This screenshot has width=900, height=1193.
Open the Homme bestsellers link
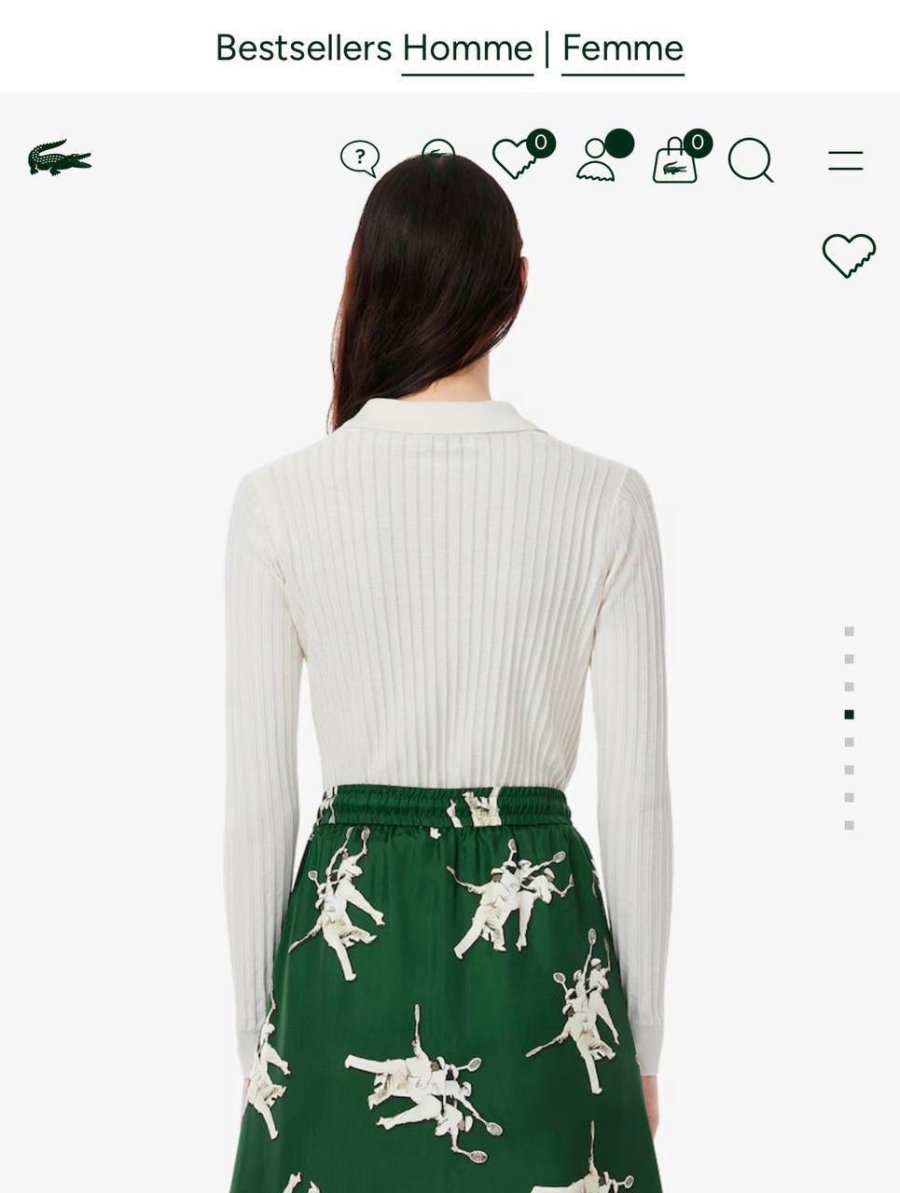467,48
